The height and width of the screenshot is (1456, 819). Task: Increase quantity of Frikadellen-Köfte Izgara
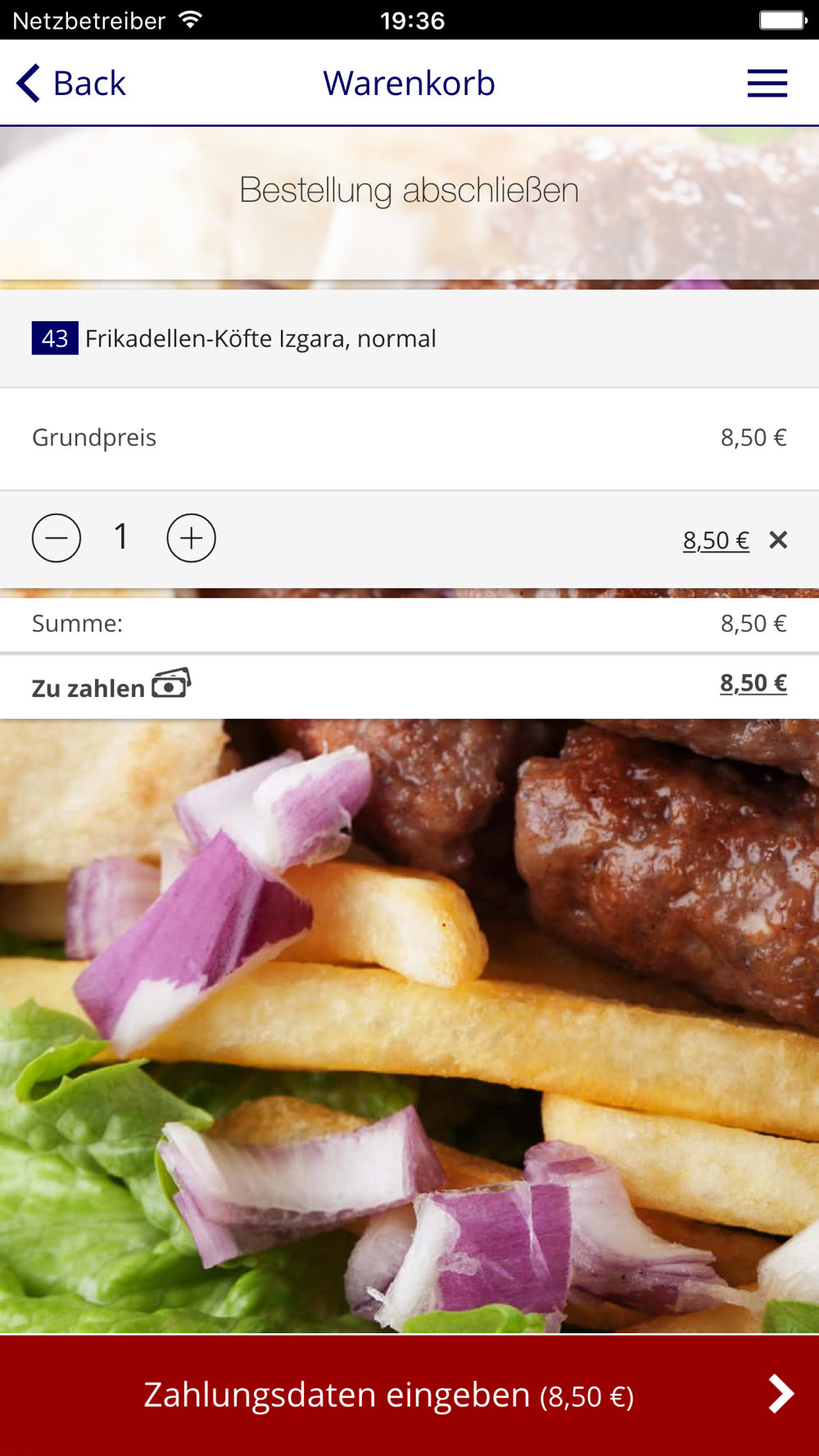click(x=191, y=538)
